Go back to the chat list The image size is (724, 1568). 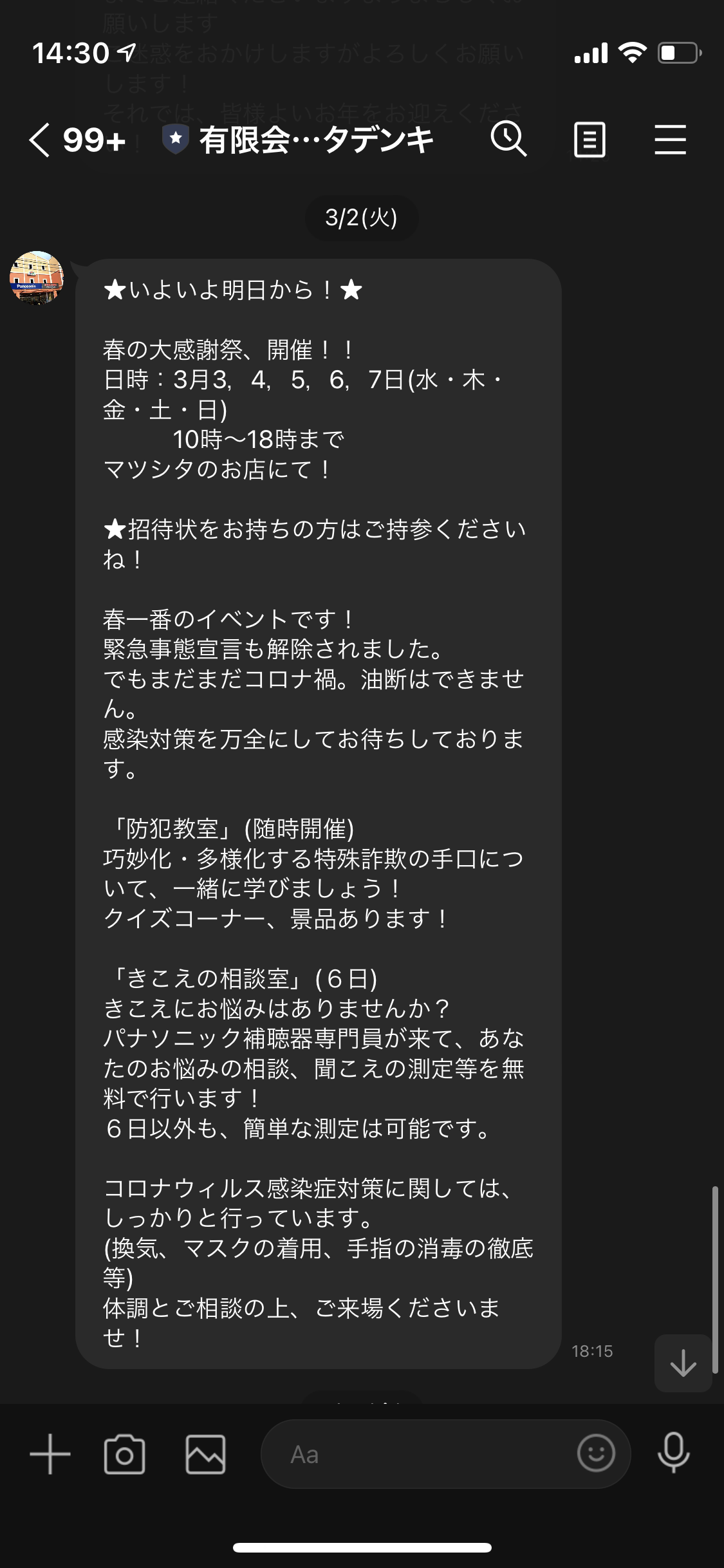pos(39,140)
